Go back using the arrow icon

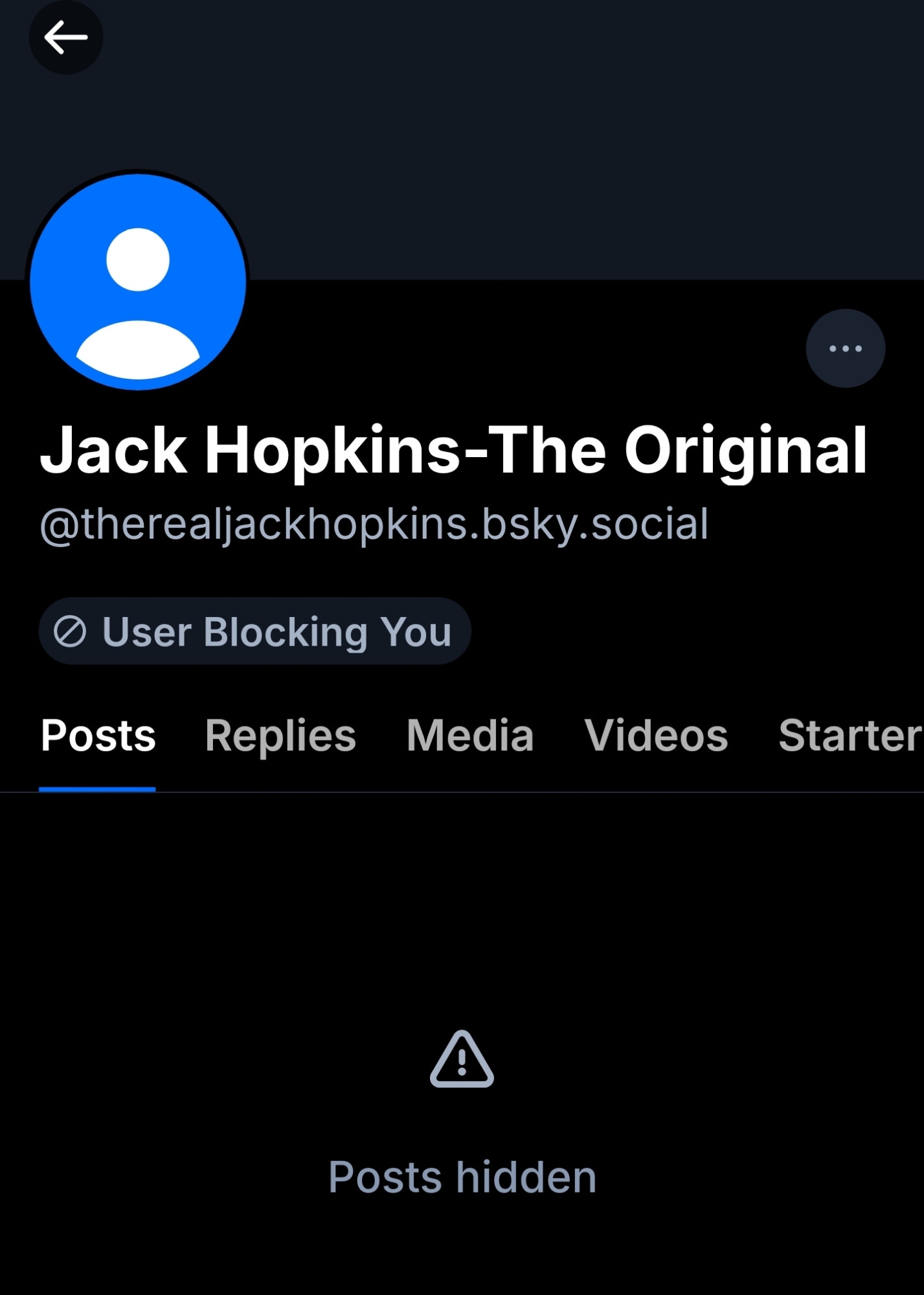(65, 38)
